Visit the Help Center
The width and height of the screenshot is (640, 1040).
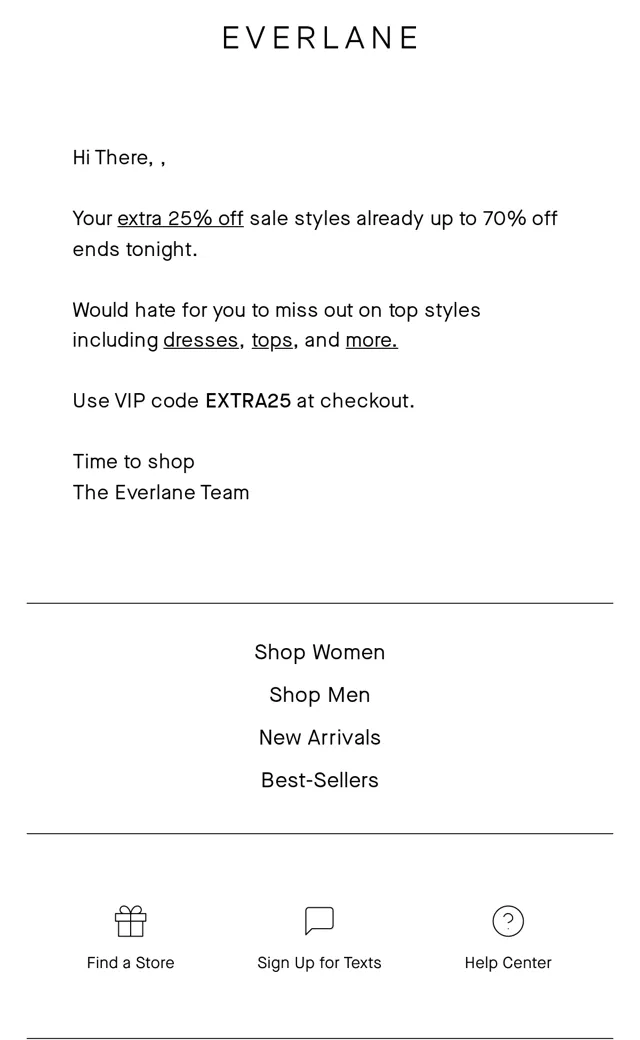pyautogui.click(x=508, y=938)
